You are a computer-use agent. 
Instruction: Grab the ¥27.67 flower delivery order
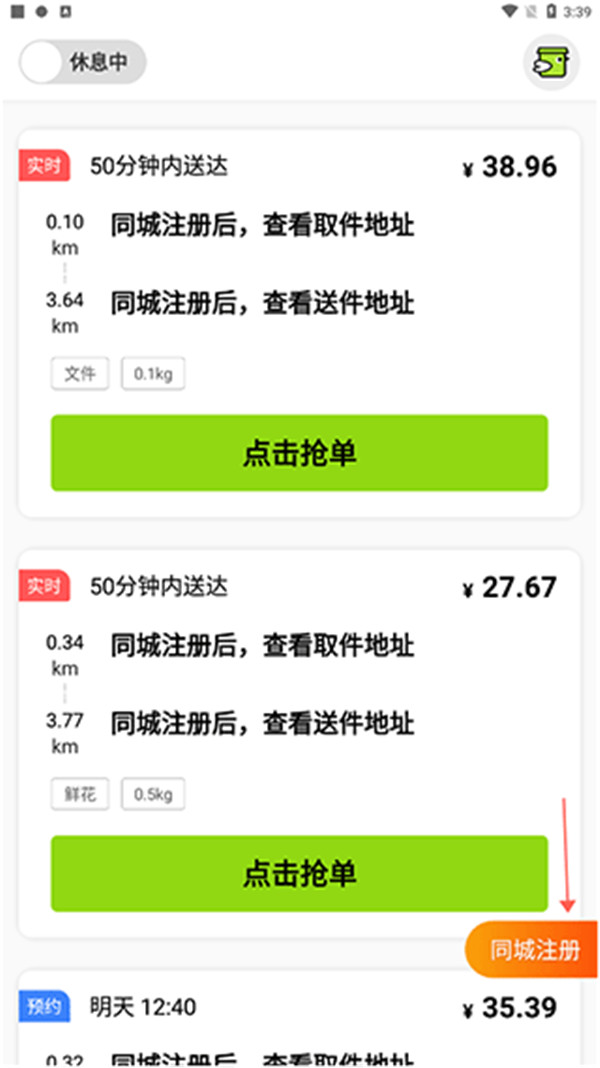click(299, 873)
